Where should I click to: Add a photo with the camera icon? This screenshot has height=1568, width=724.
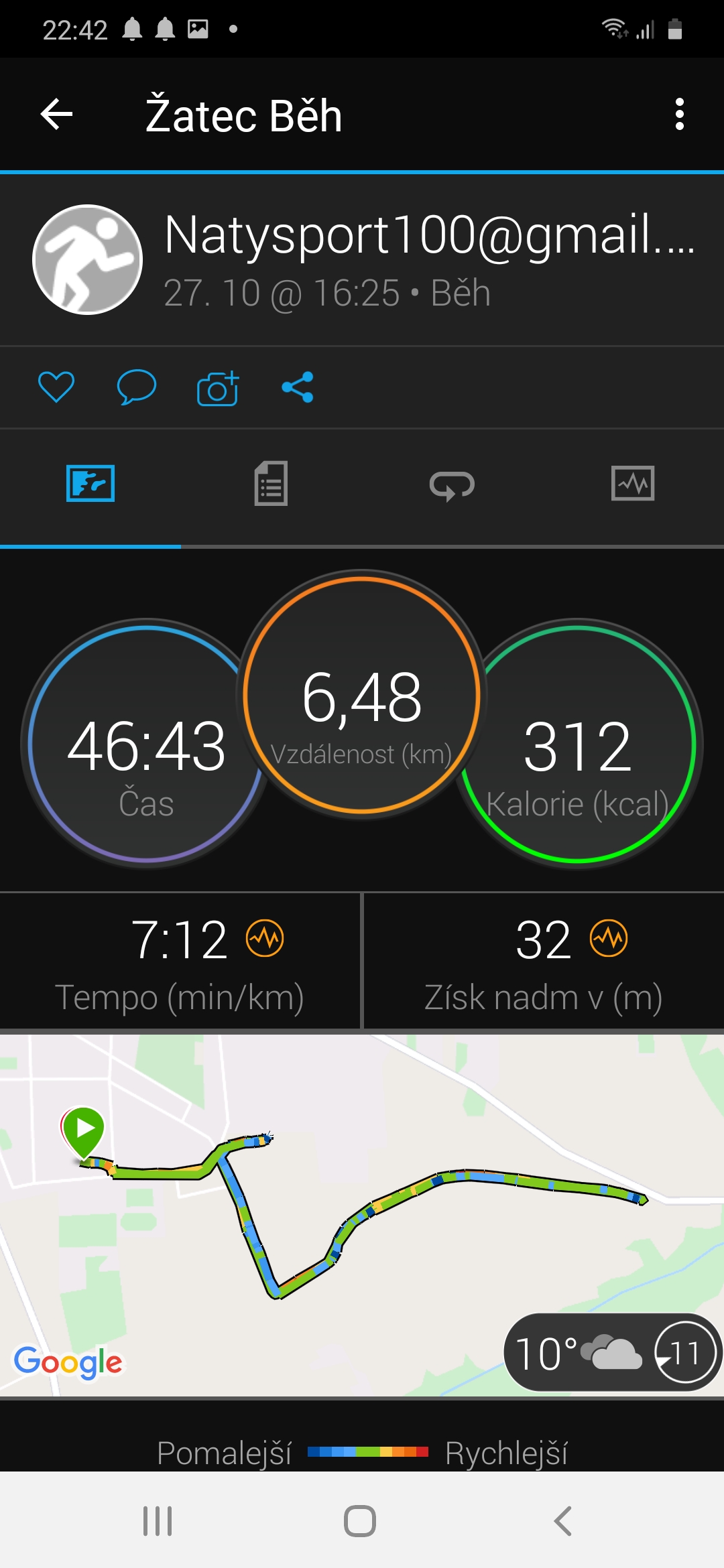coord(218,388)
